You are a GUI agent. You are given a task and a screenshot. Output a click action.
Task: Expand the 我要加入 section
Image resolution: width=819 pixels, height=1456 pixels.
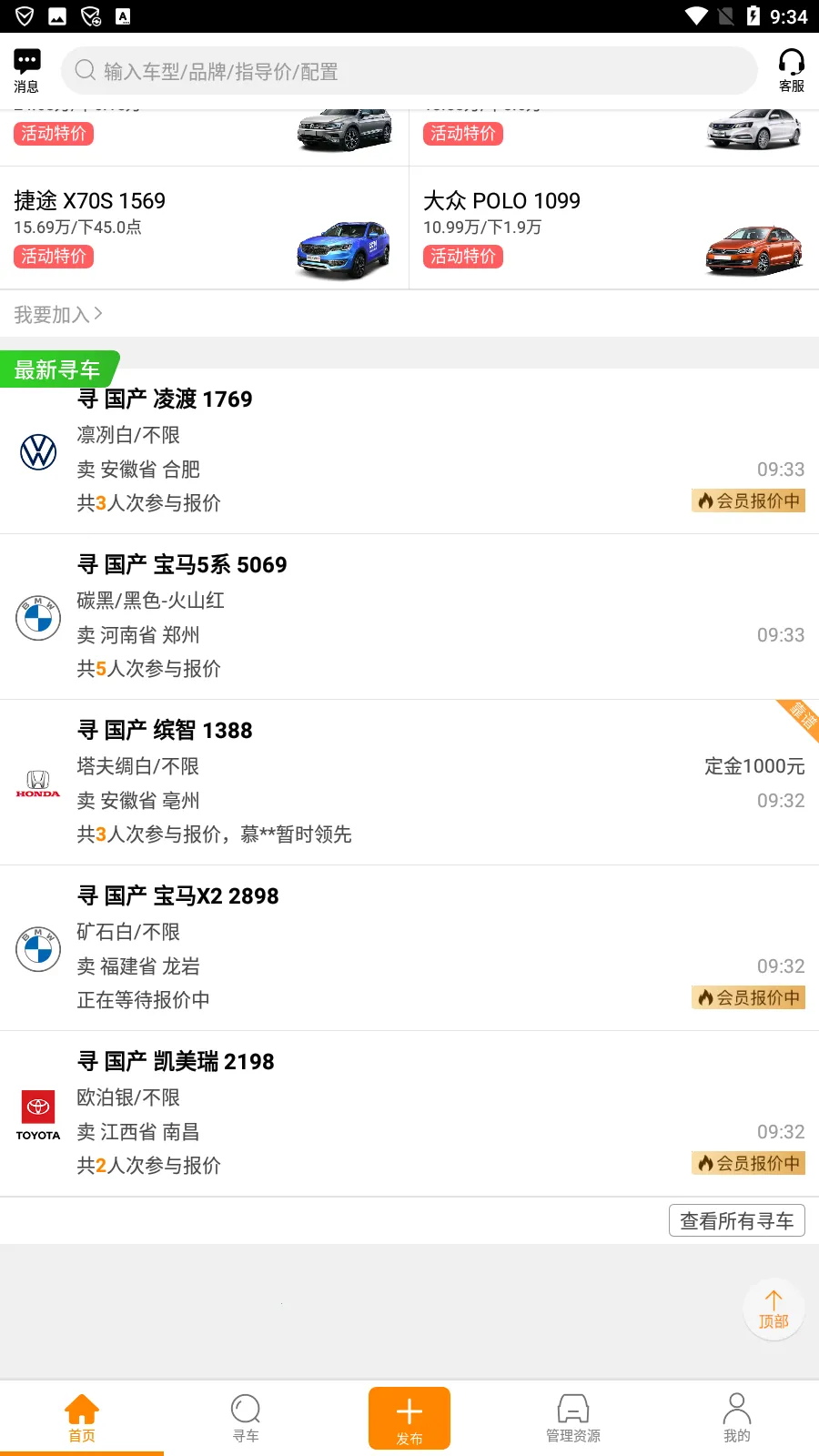point(56,314)
